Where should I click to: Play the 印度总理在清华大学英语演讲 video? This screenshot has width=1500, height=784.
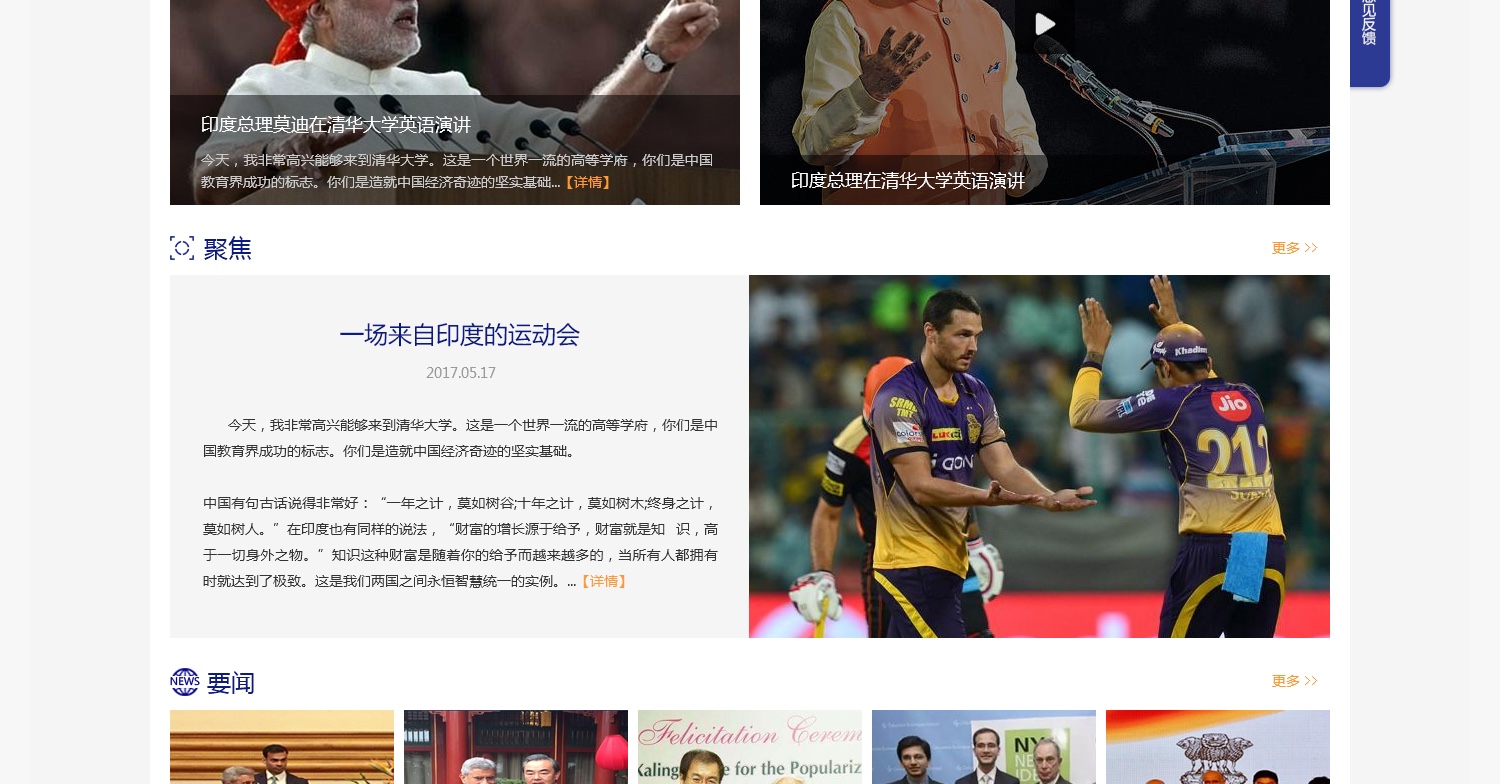click(1044, 24)
